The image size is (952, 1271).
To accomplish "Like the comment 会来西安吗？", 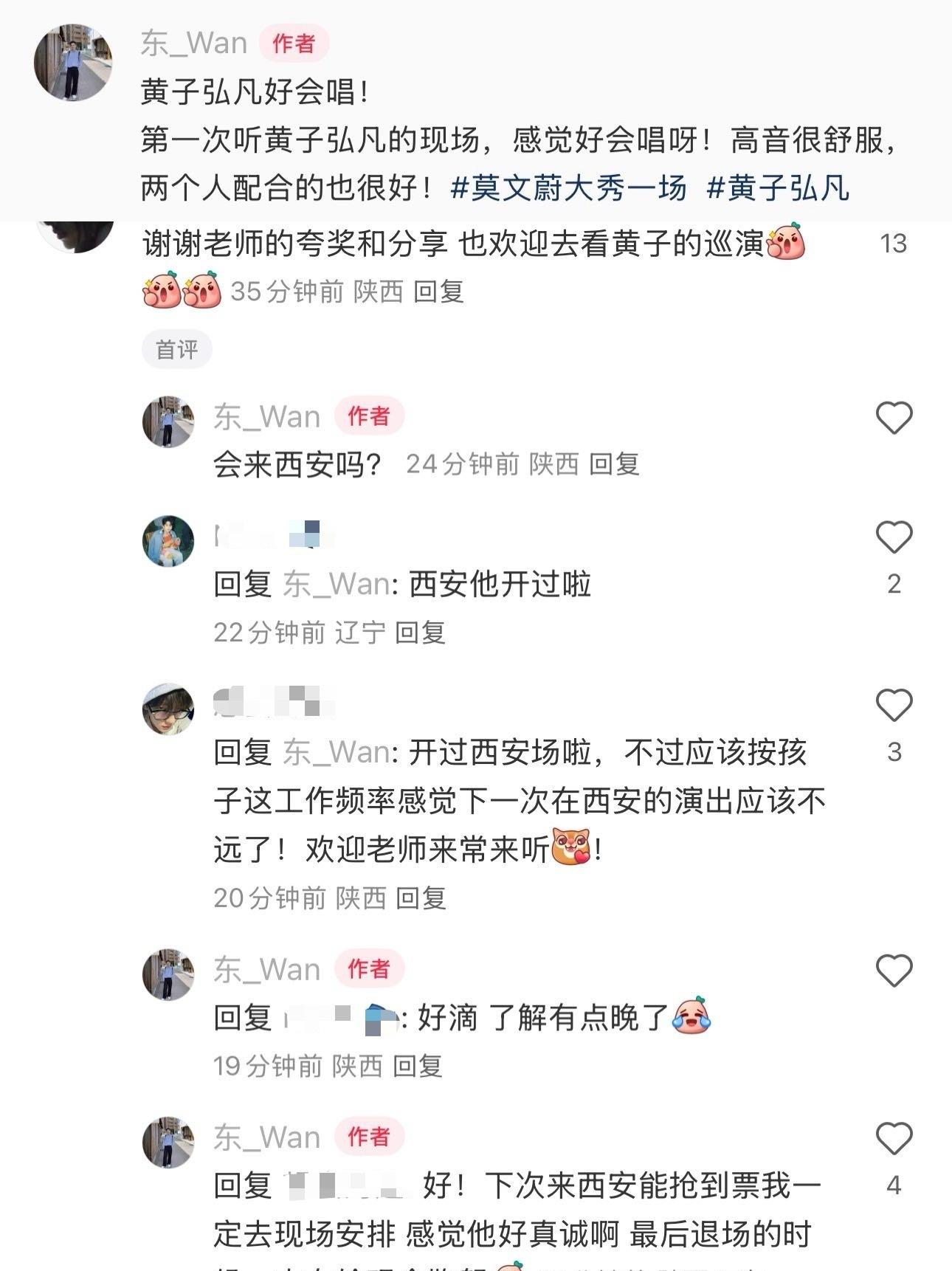I will click(894, 418).
